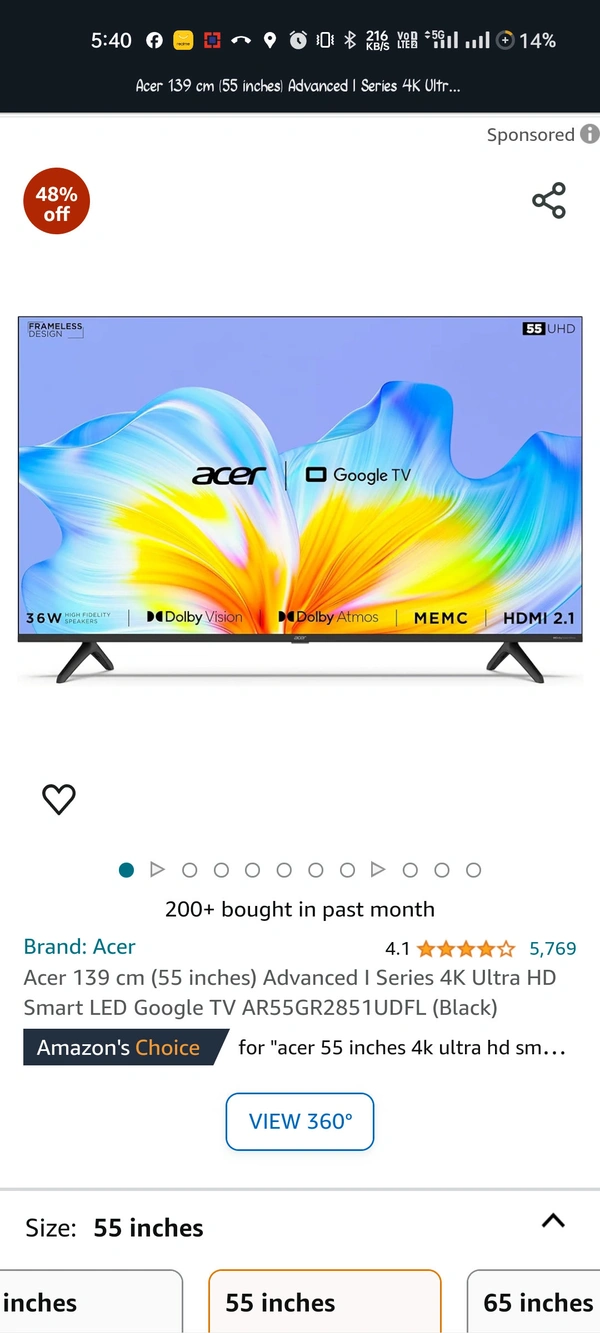The image size is (600, 1333).
Task: Open the Sponsored info icon
Action: coord(590,134)
